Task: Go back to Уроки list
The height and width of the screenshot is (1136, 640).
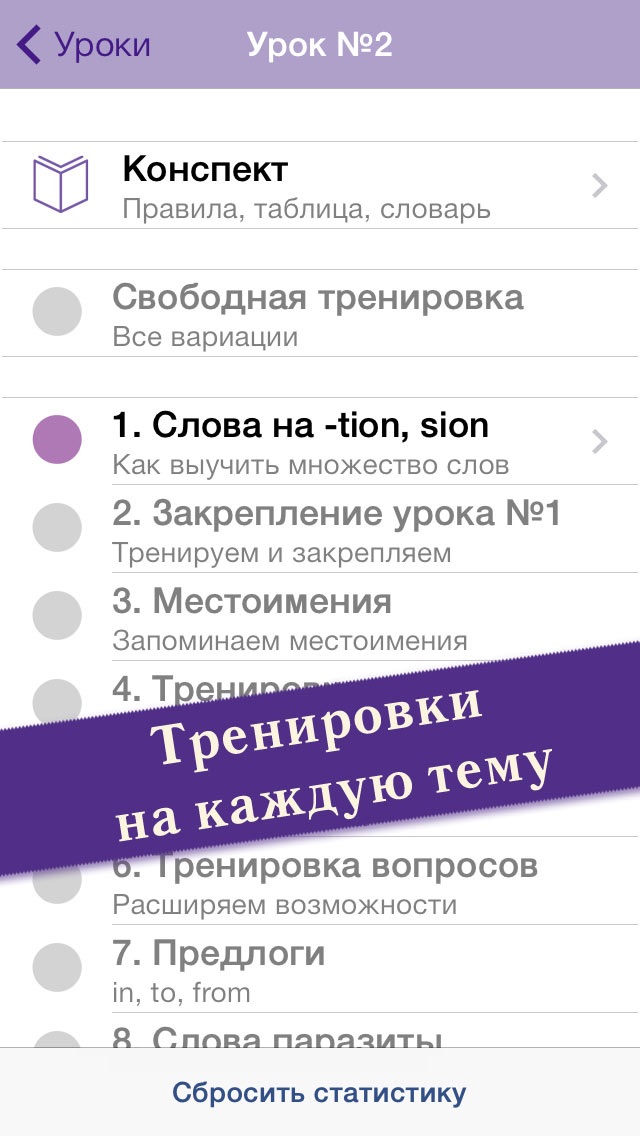Action: point(83,45)
